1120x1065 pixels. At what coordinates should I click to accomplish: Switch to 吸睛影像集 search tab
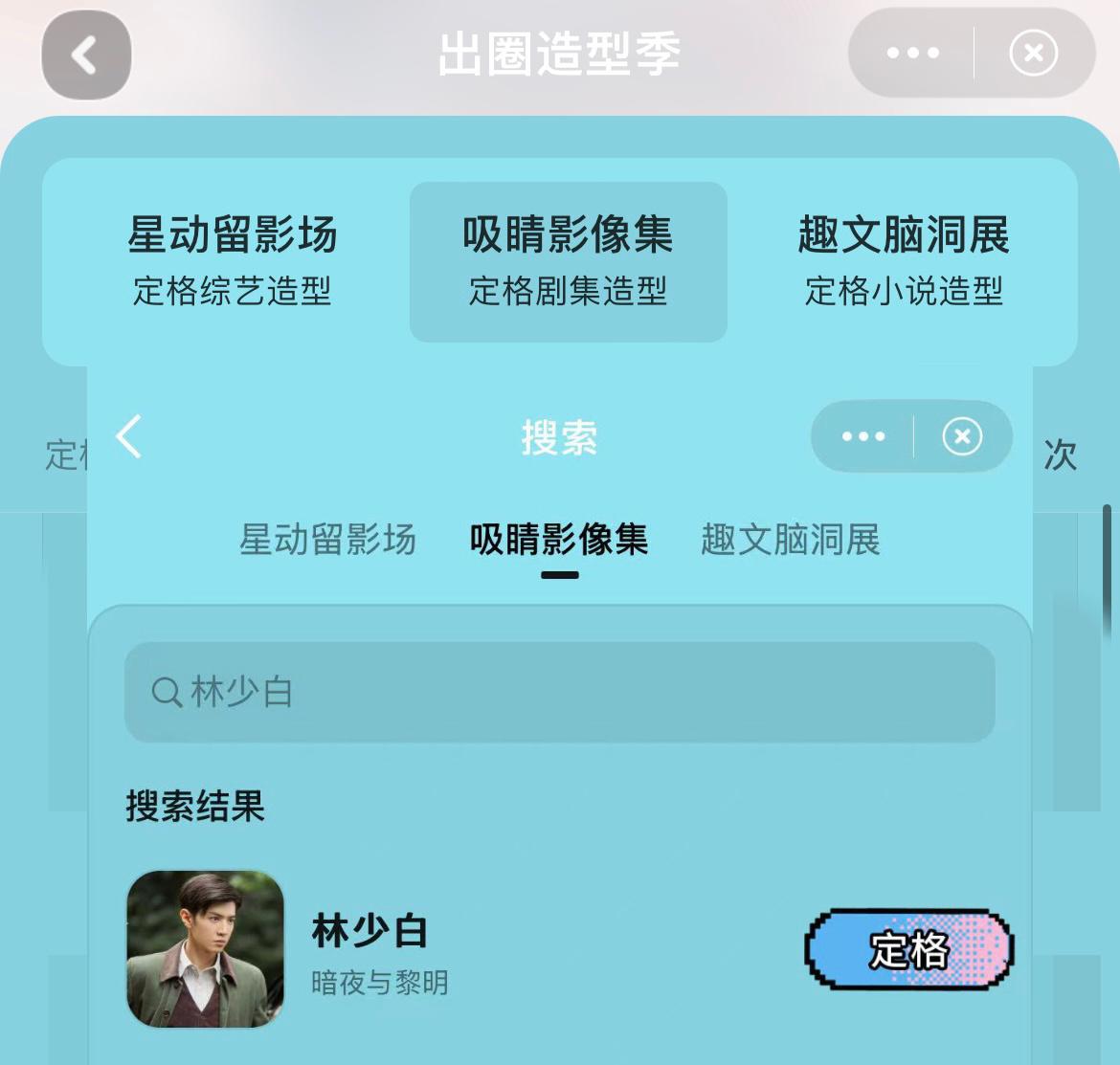[x=559, y=540]
